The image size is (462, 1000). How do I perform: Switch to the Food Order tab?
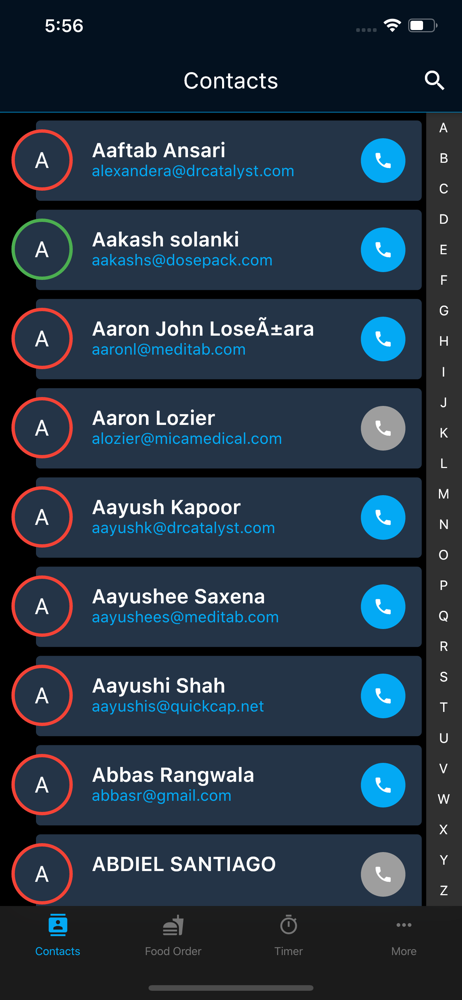click(173, 935)
